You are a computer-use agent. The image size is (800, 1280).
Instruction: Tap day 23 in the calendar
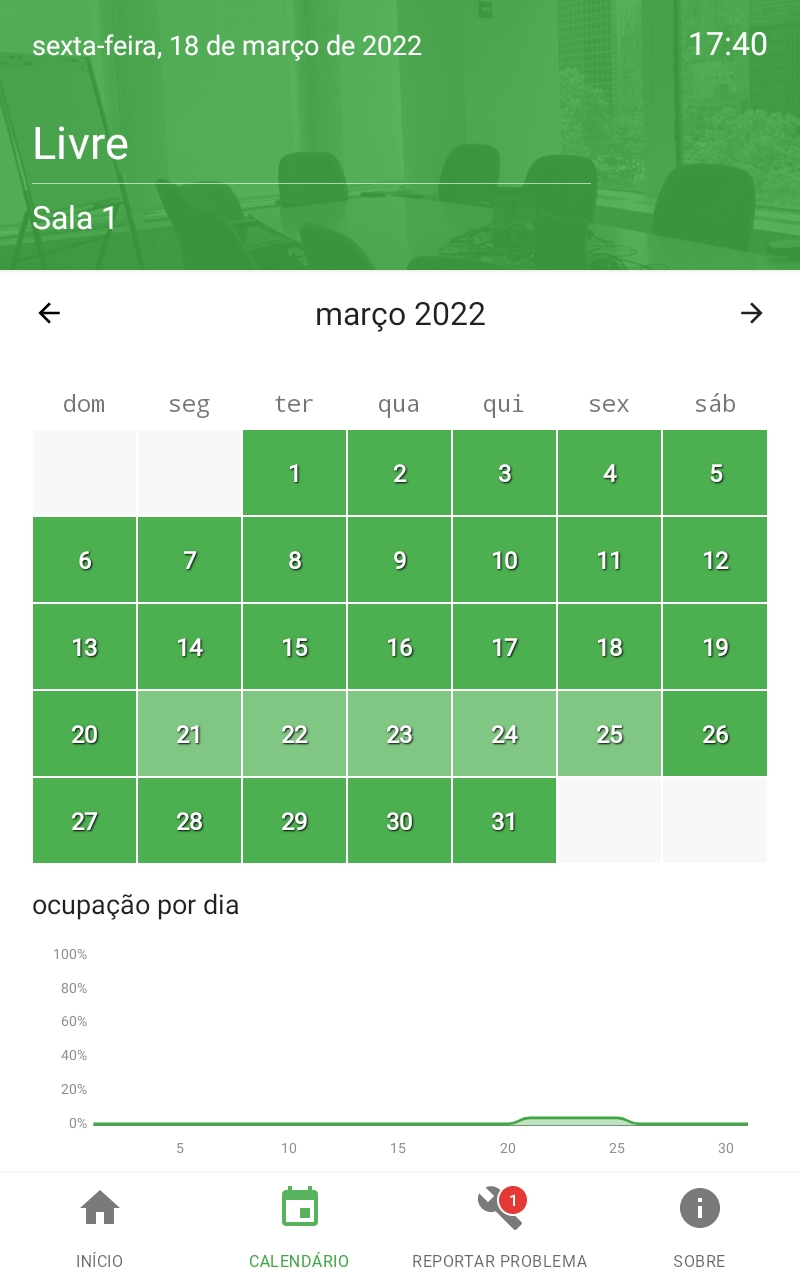click(x=399, y=734)
